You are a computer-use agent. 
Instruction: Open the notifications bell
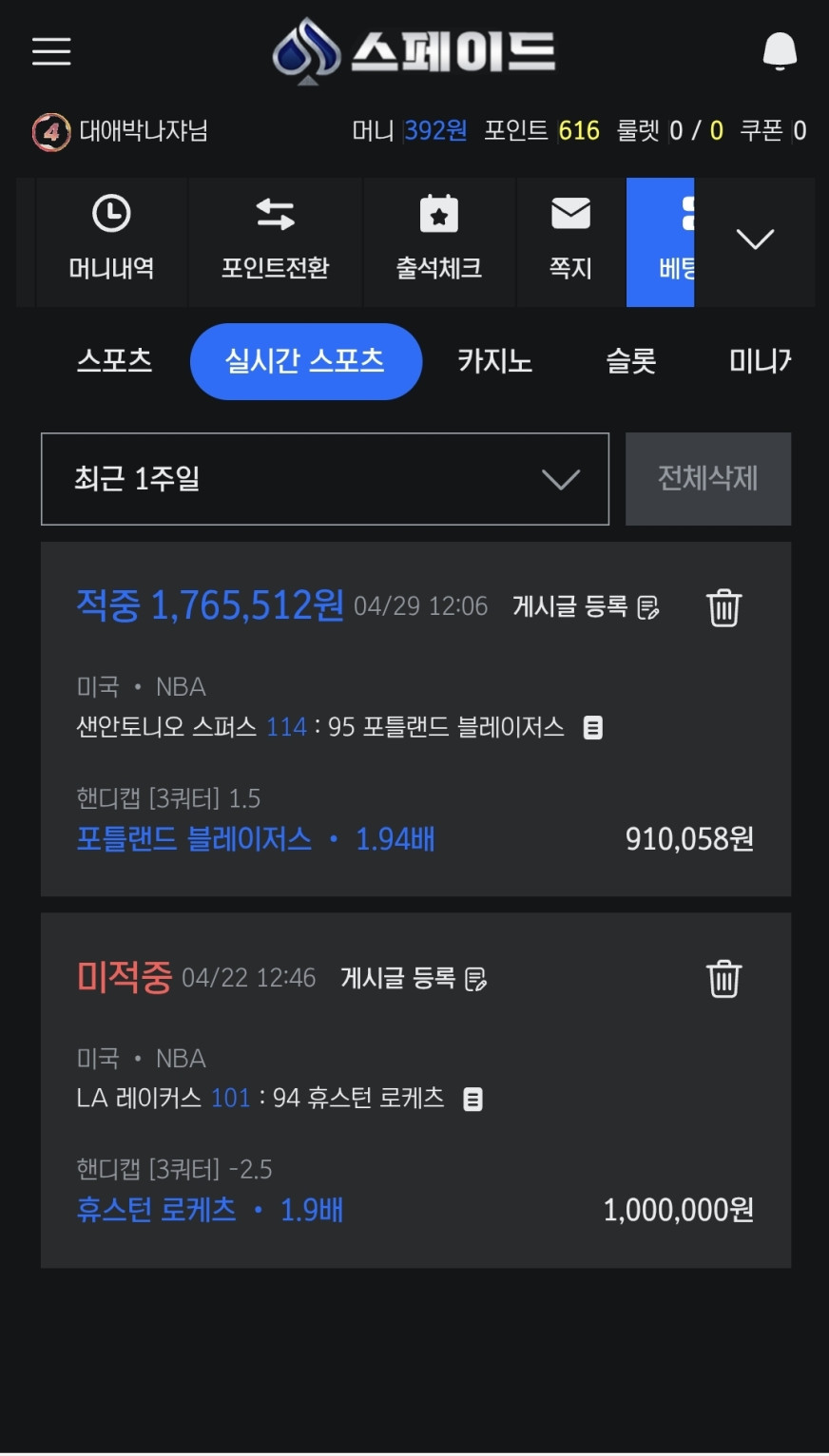[780, 51]
